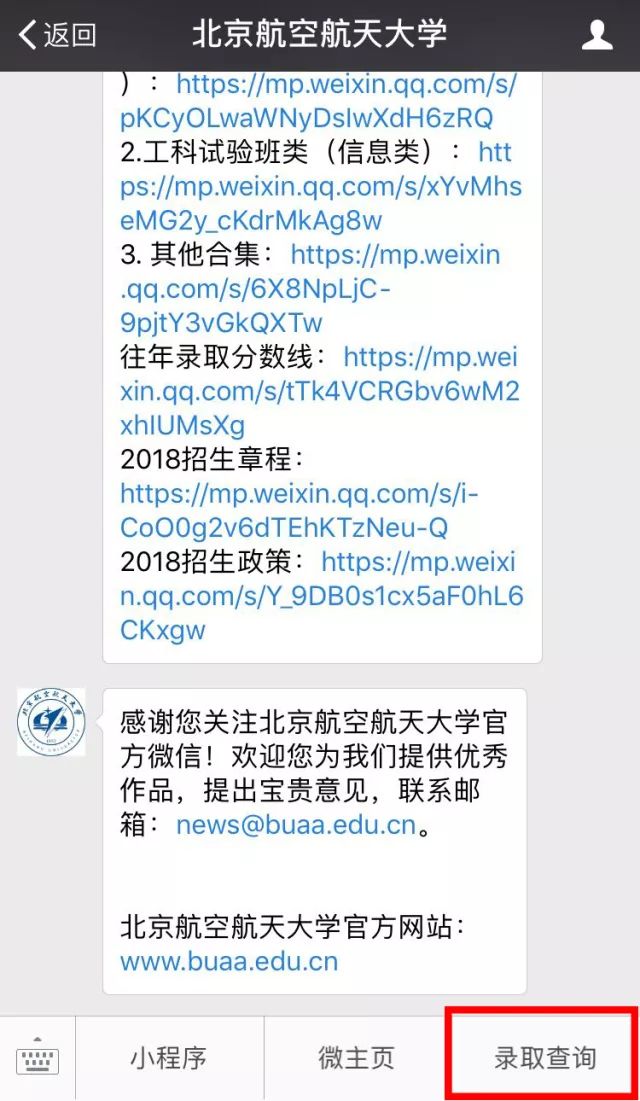Open the account profile icon
Viewport: 640px width, 1101px height.
point(597,35)
